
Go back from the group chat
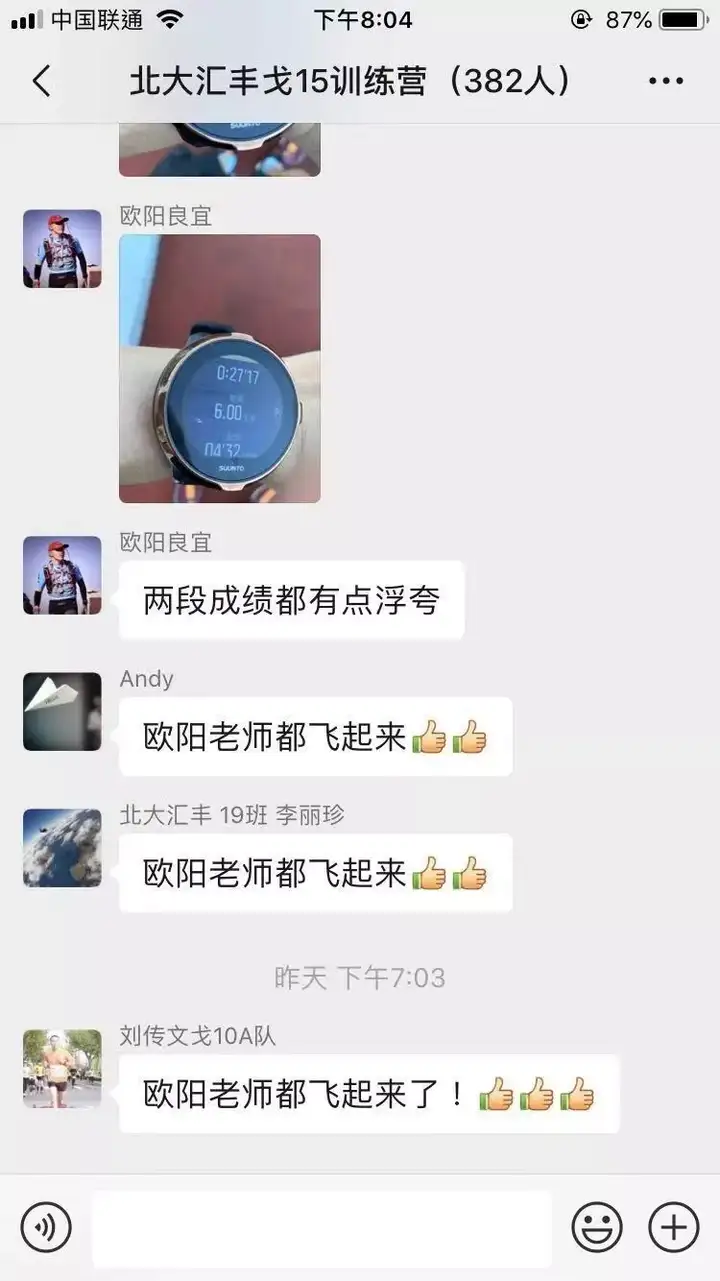click(41, 81)
